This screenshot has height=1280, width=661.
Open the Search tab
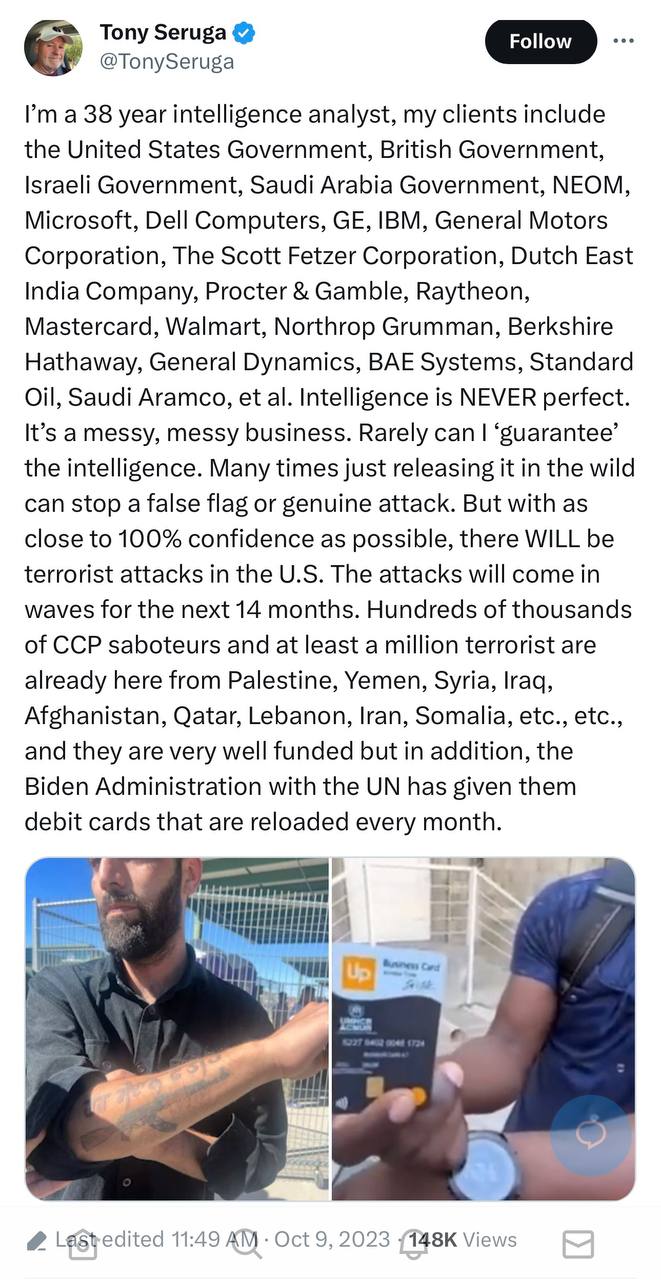coord(248,1243)
